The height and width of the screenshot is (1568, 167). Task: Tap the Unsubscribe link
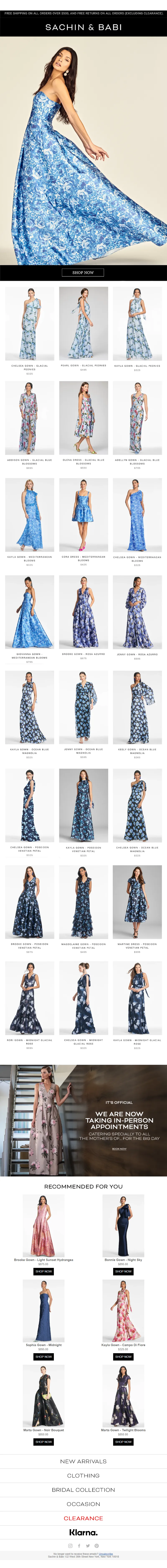[x=106, y=1553]
